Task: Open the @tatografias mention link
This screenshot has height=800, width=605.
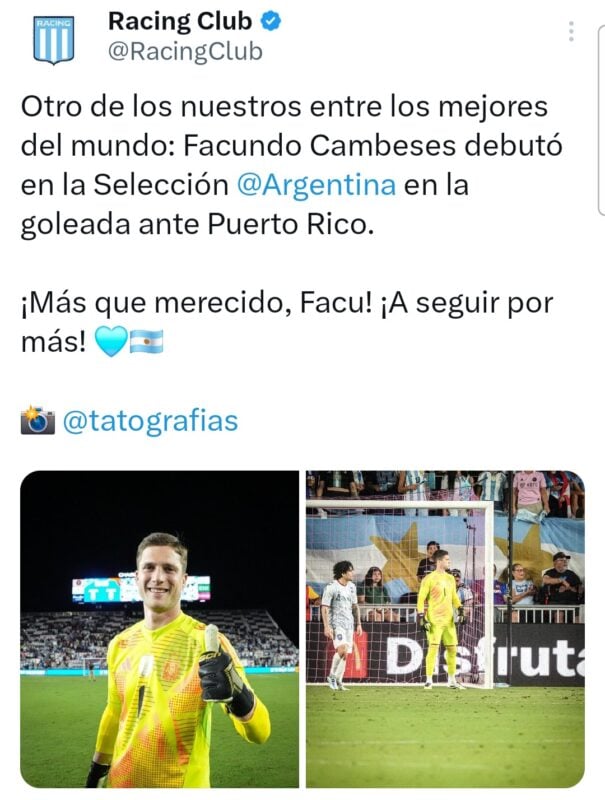Action: [150, 421]
